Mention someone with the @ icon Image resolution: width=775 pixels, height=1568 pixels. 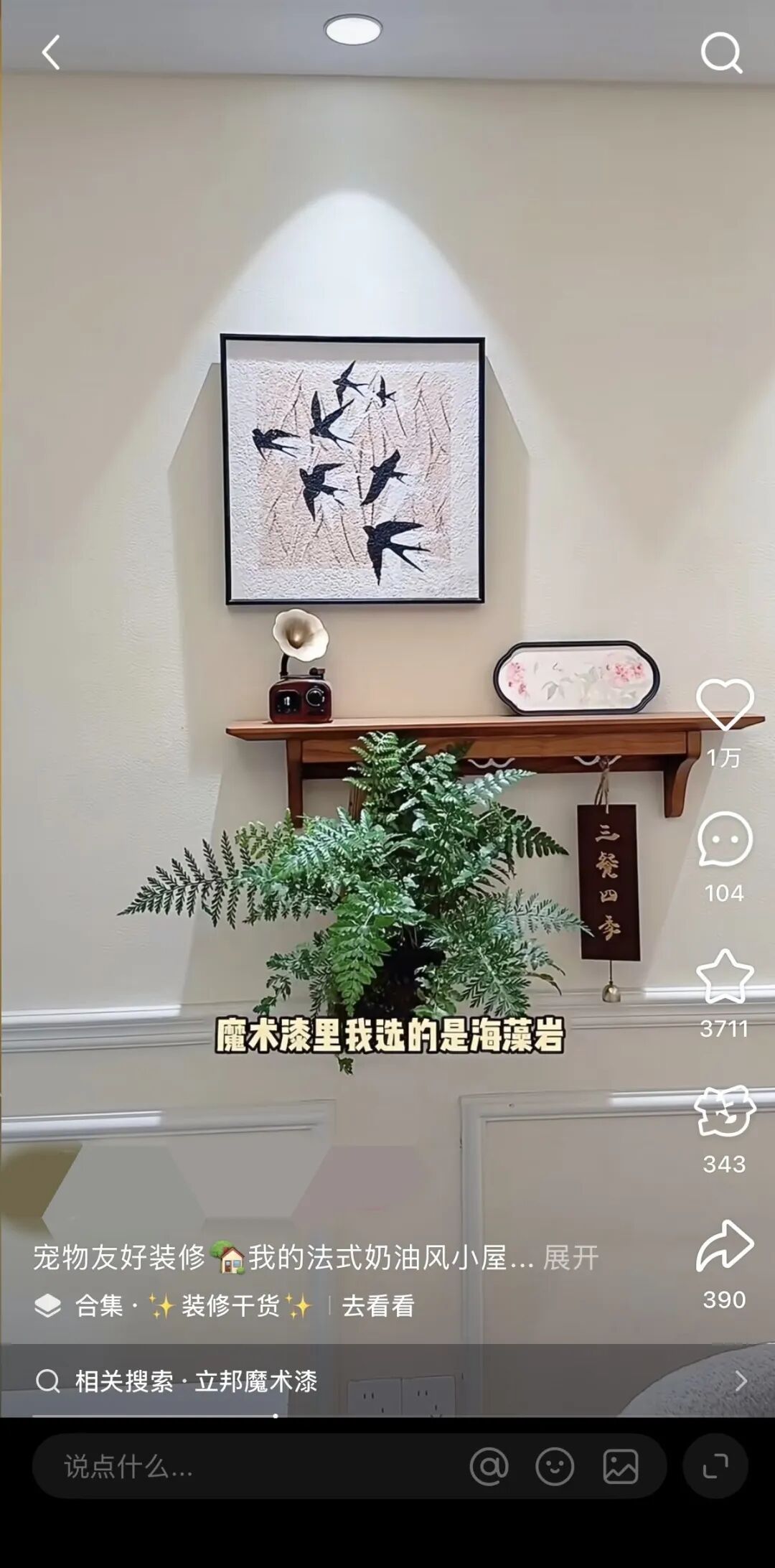point(489,1467)
